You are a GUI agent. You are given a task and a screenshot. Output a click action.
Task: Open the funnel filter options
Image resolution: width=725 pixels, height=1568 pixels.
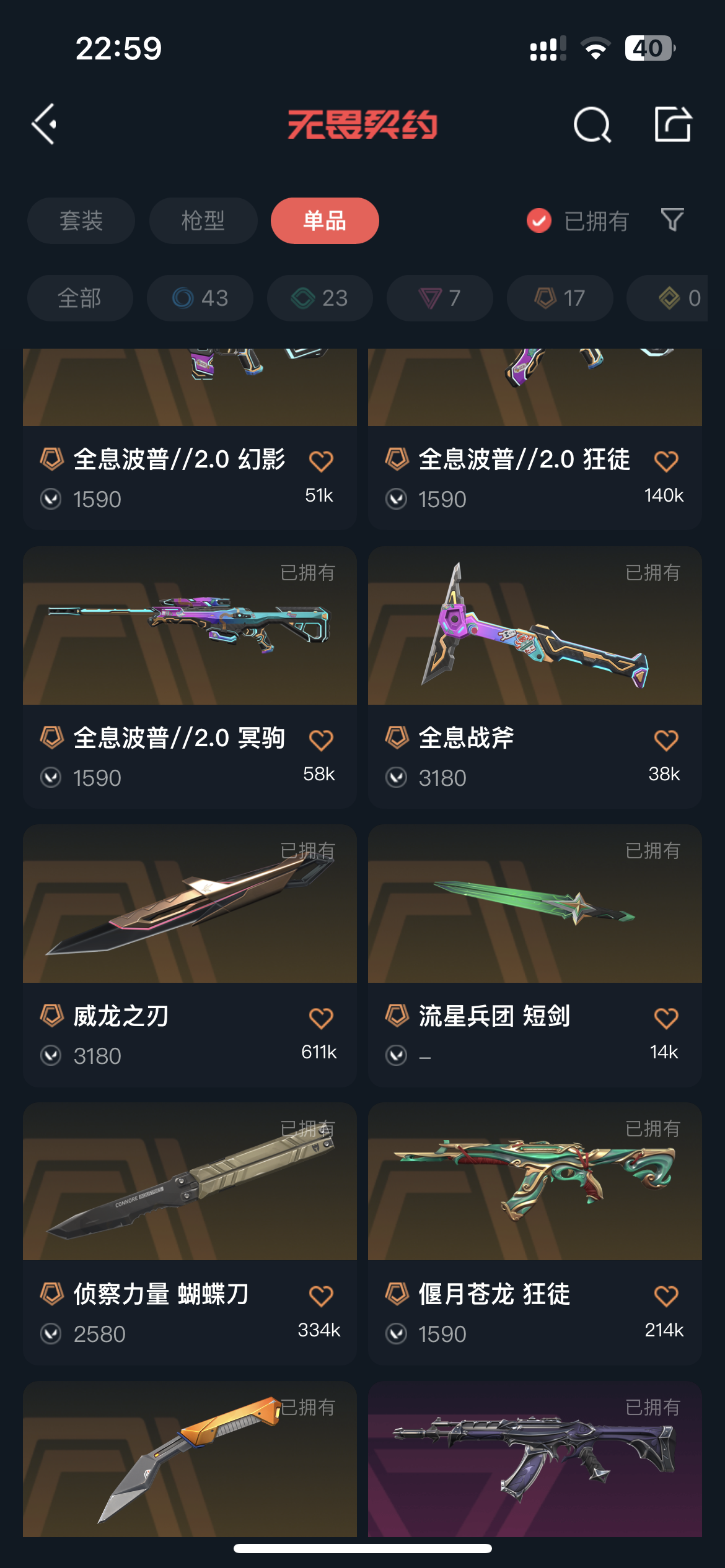coord(672,220)
